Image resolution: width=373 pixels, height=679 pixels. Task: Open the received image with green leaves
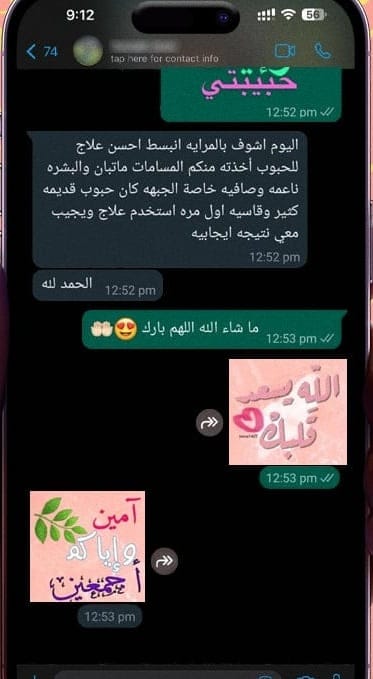tap(88, 546)
